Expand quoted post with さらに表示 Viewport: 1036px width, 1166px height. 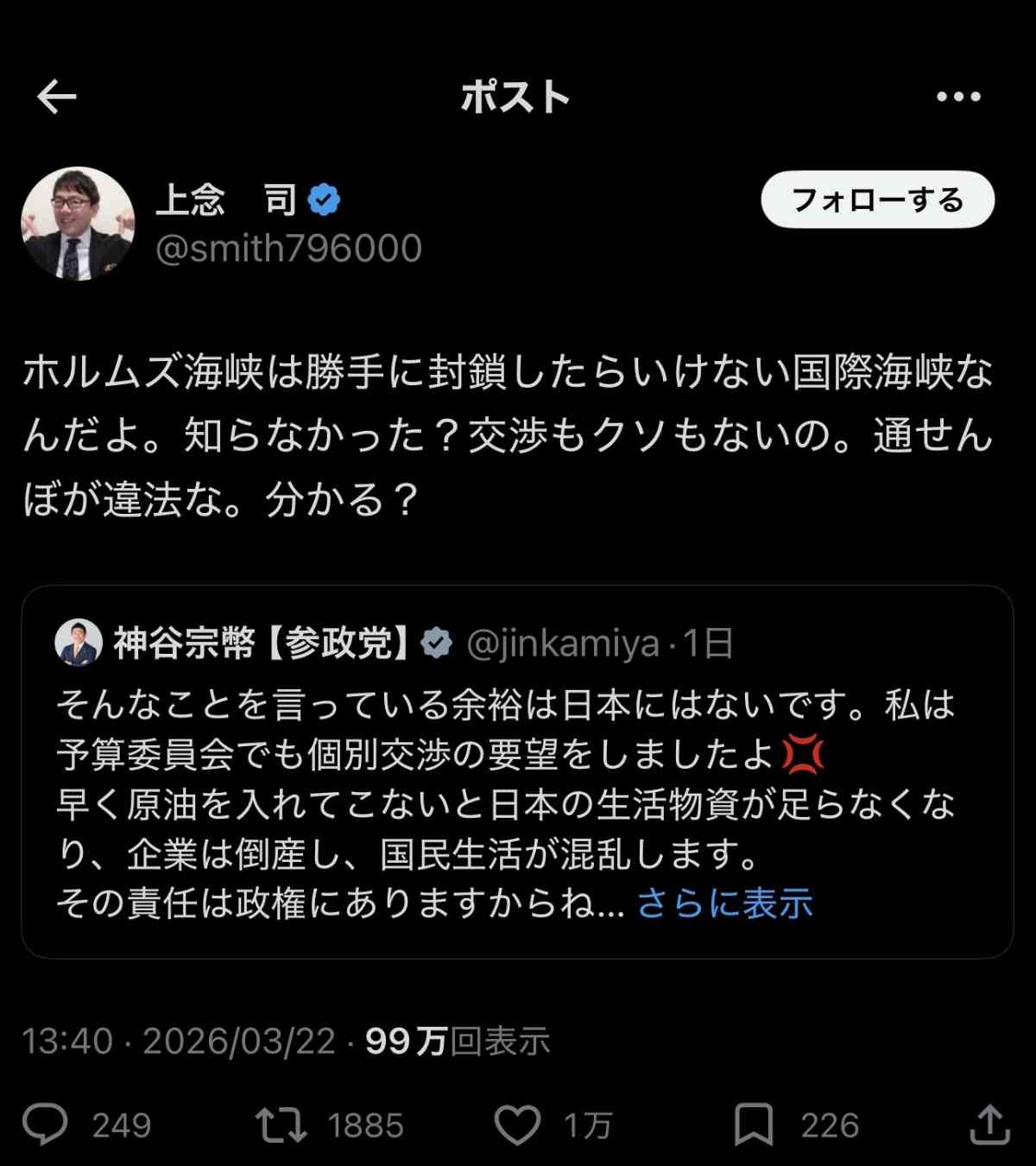[724, 903]
